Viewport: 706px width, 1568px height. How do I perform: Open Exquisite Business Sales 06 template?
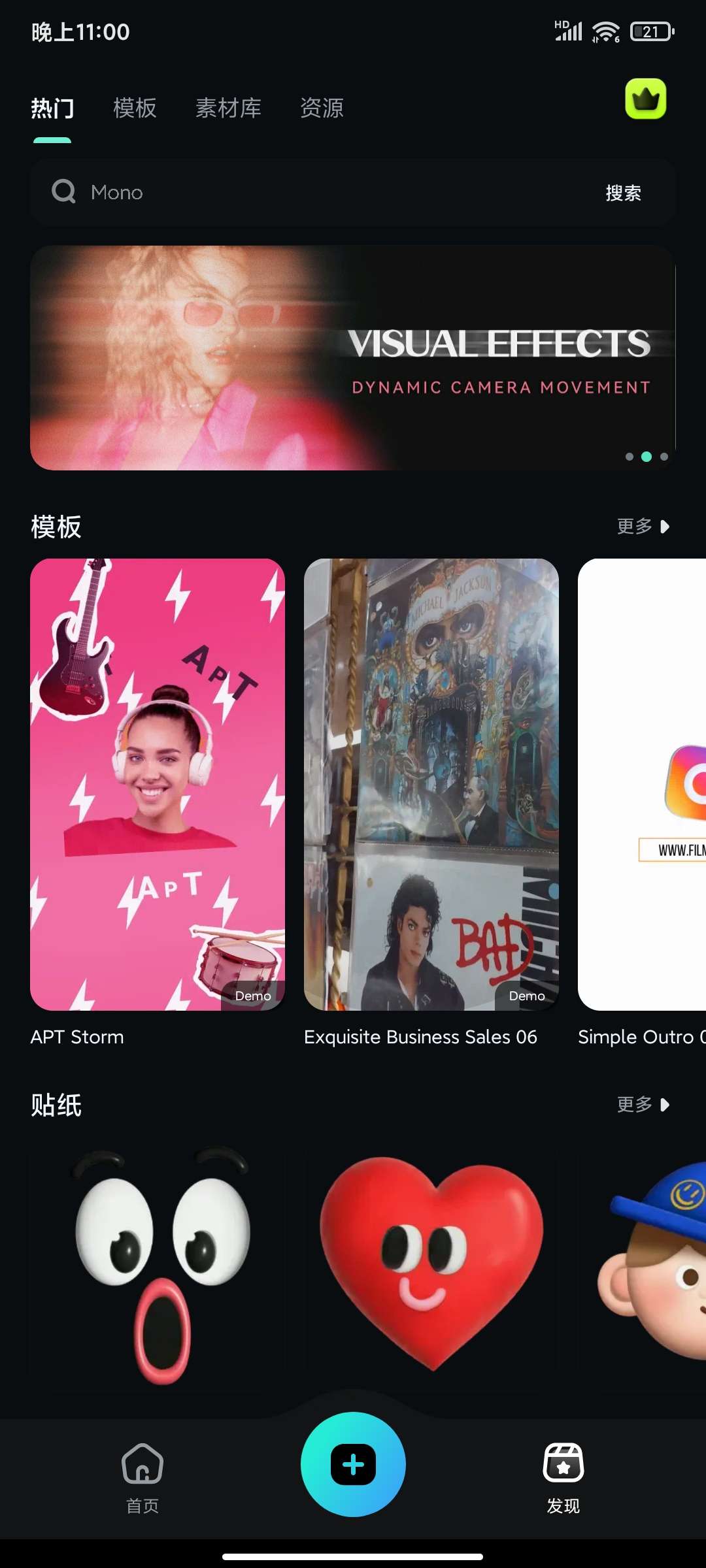[x=431, y=784]
